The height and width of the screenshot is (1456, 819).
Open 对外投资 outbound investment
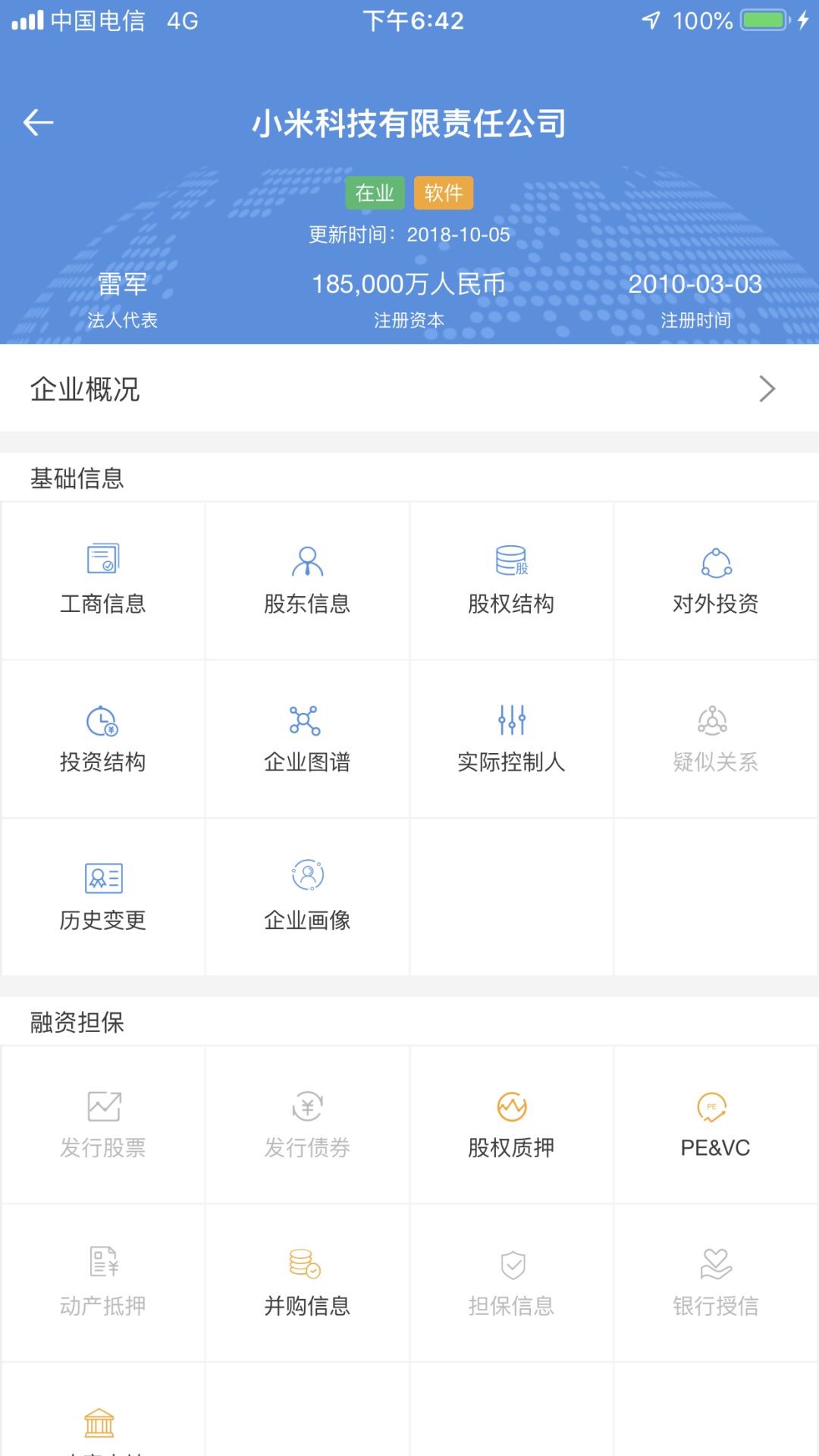715,580
